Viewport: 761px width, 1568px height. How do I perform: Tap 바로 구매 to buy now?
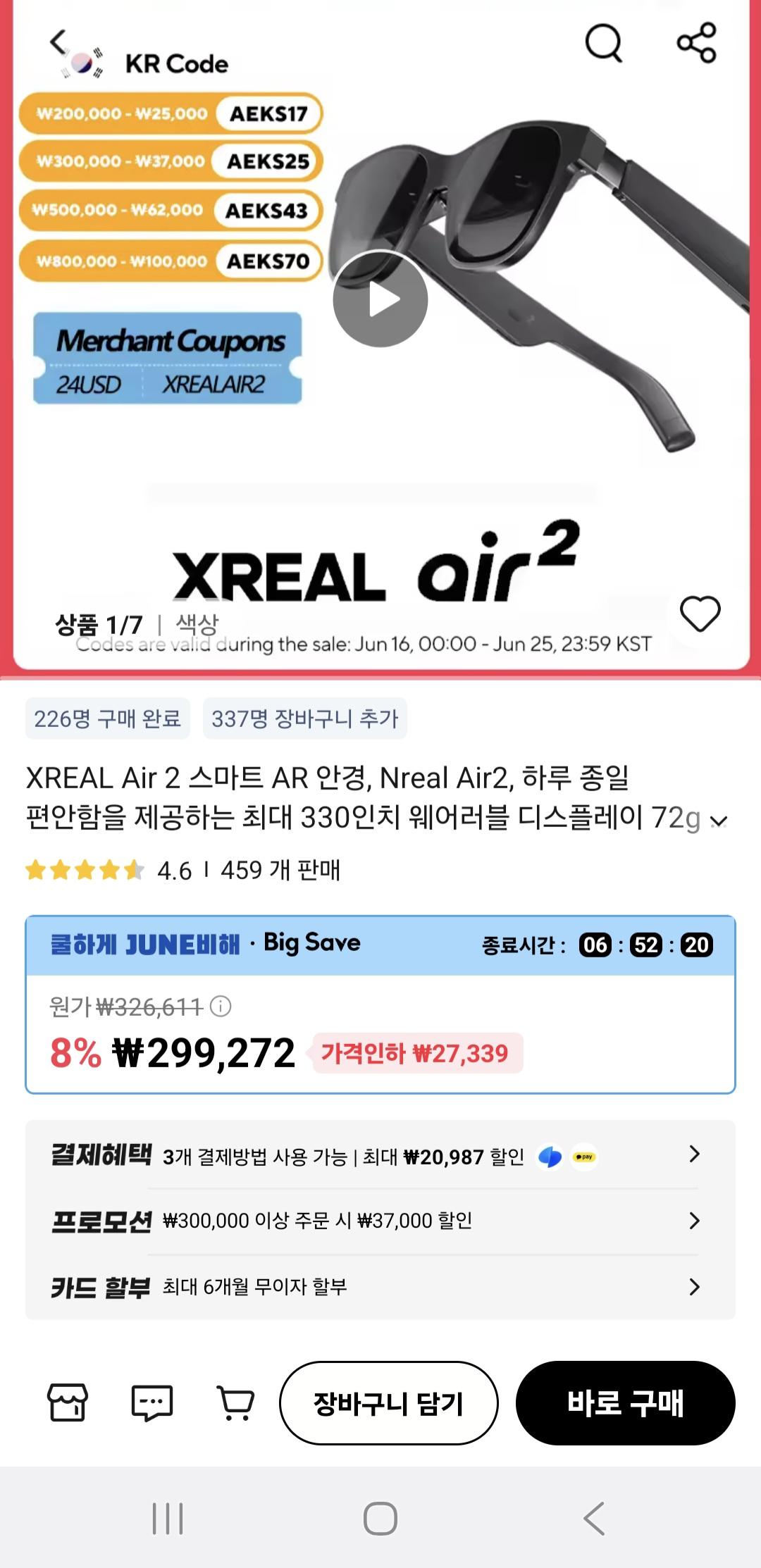(x=626, y=1403)
